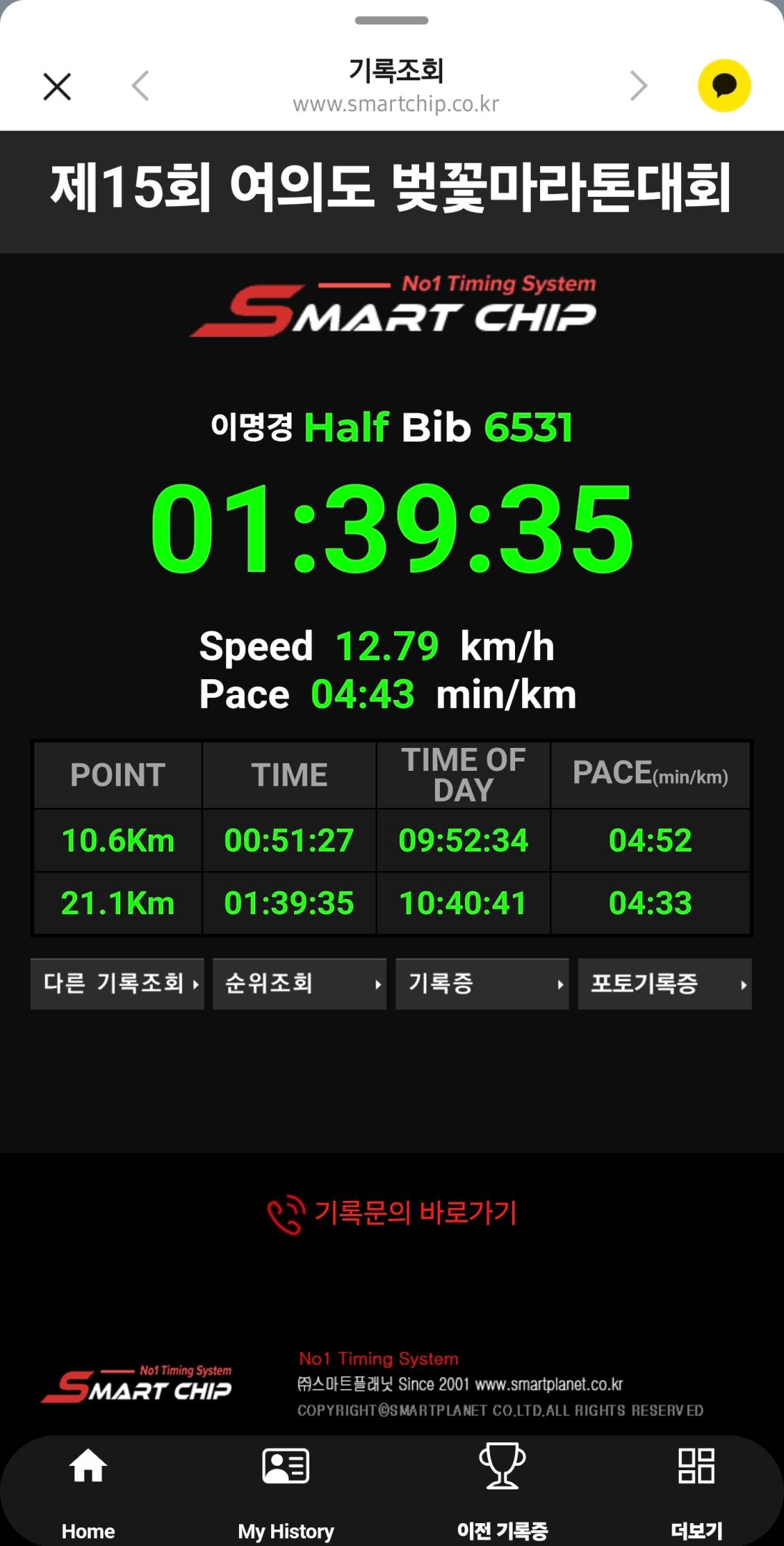
Task: Close the in-app browser
Action: [x=57, y=87]
